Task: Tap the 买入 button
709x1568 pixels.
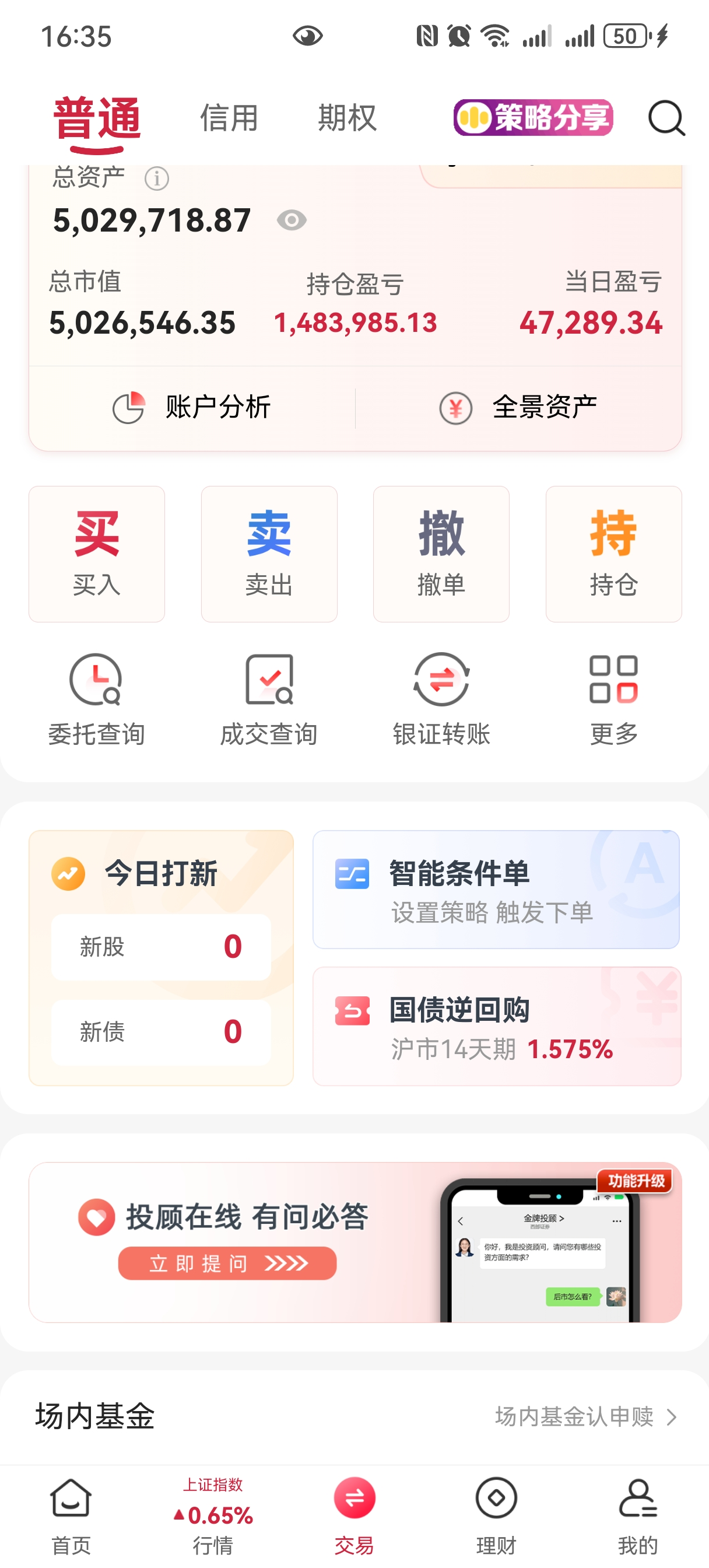Action: click(x=97, y=554)
